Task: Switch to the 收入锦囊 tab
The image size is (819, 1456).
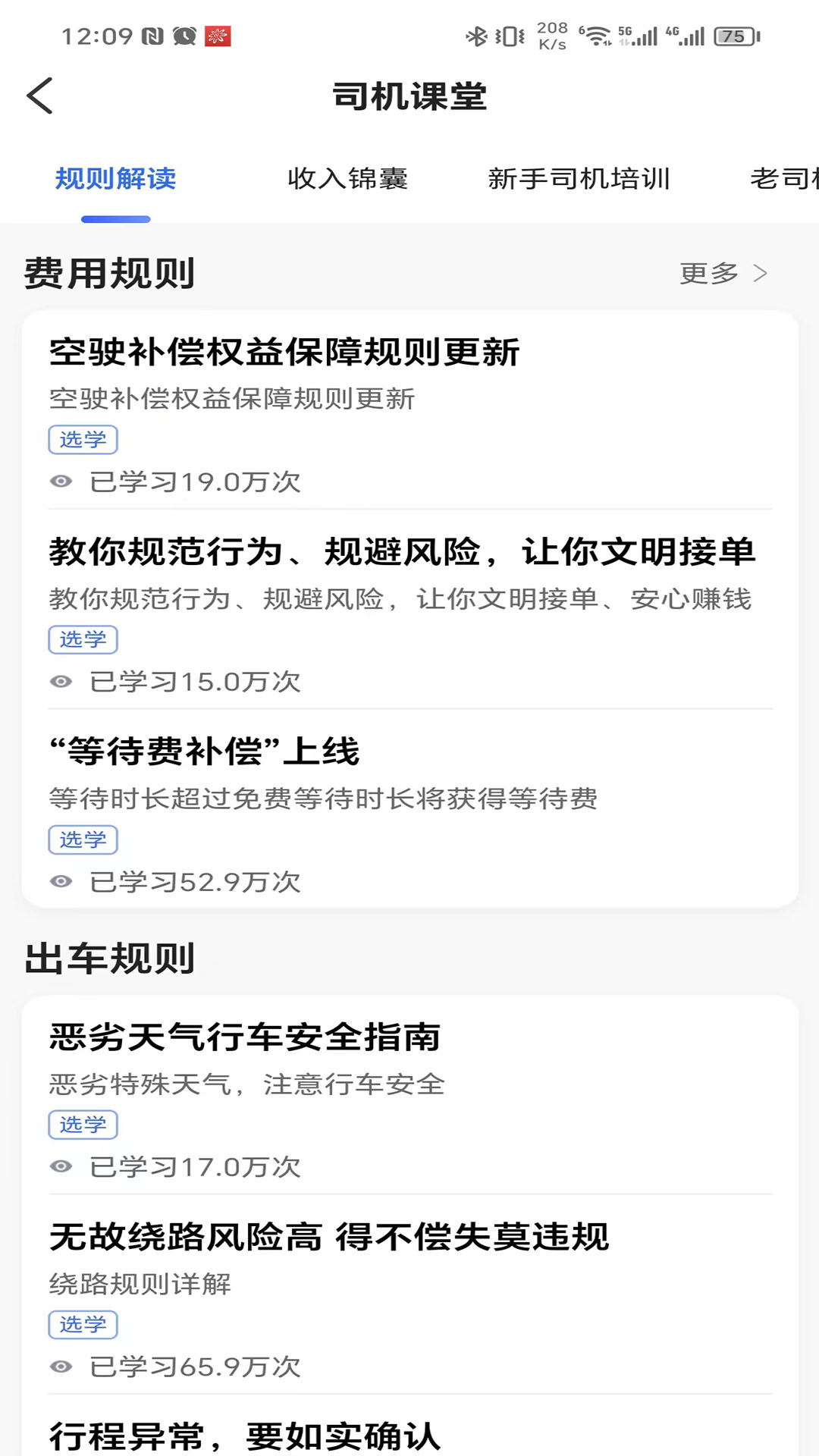Action: point(349,180)
